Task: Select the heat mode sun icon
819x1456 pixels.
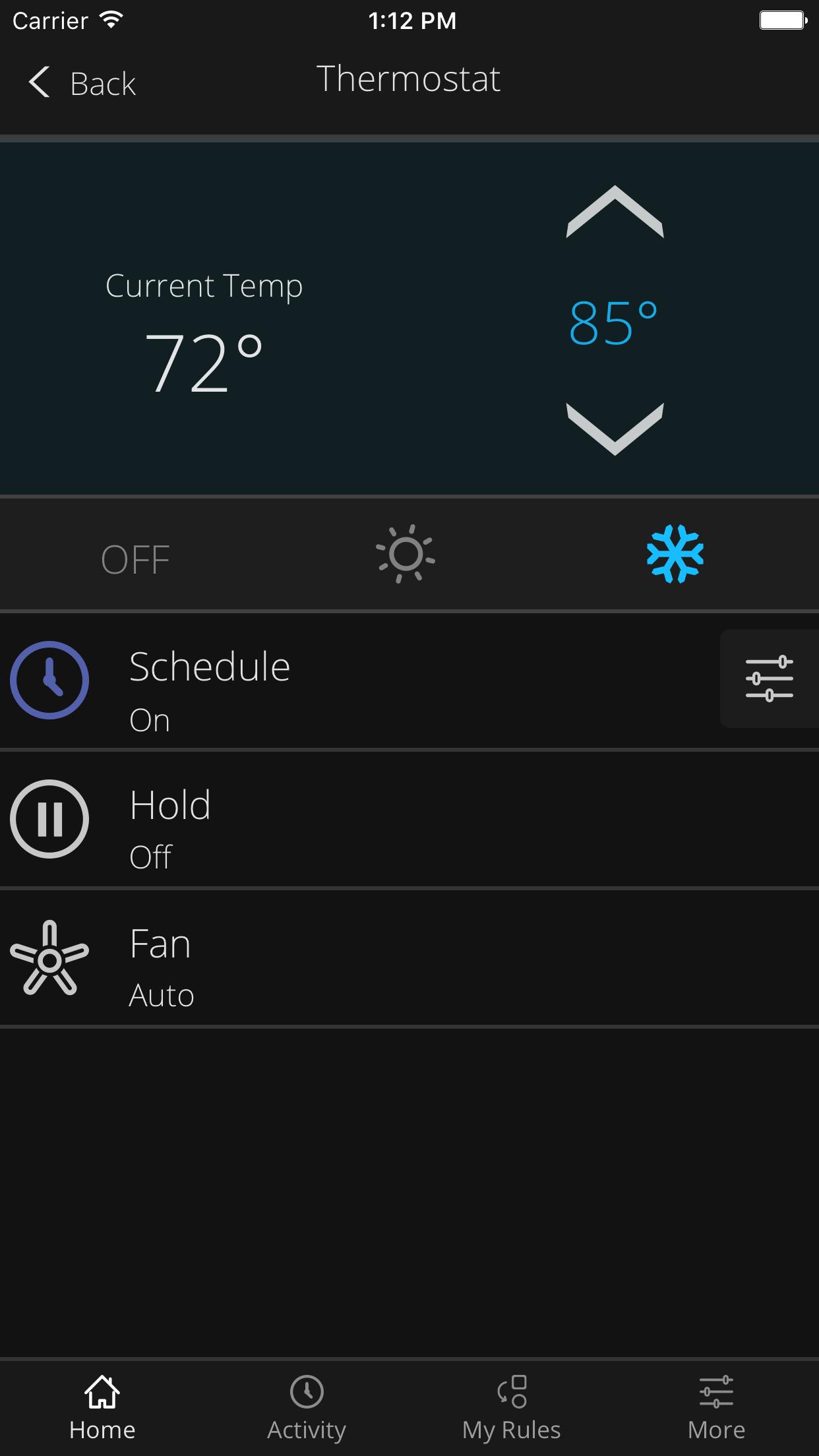Action: pos(404,557)
